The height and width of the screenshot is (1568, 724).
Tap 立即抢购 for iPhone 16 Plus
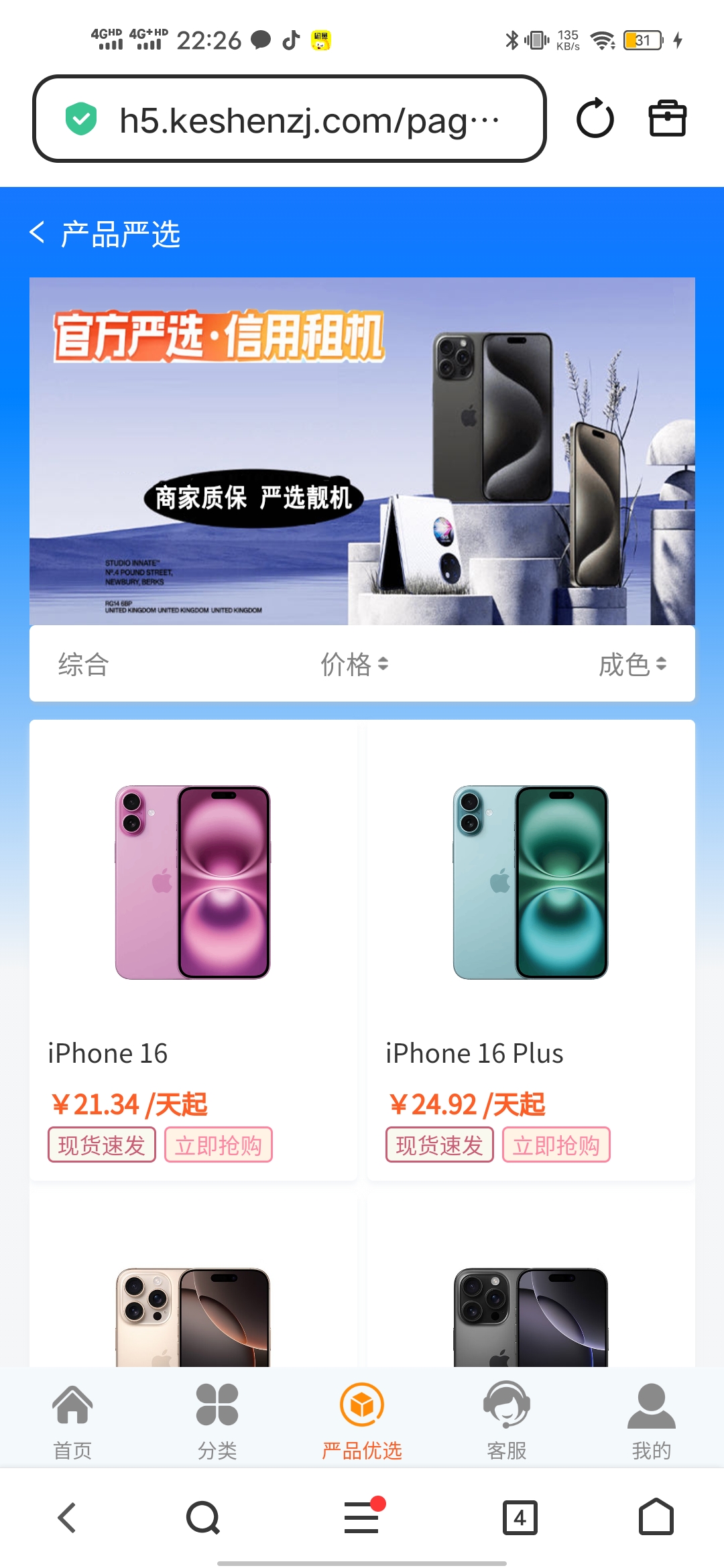[556, 1145]
